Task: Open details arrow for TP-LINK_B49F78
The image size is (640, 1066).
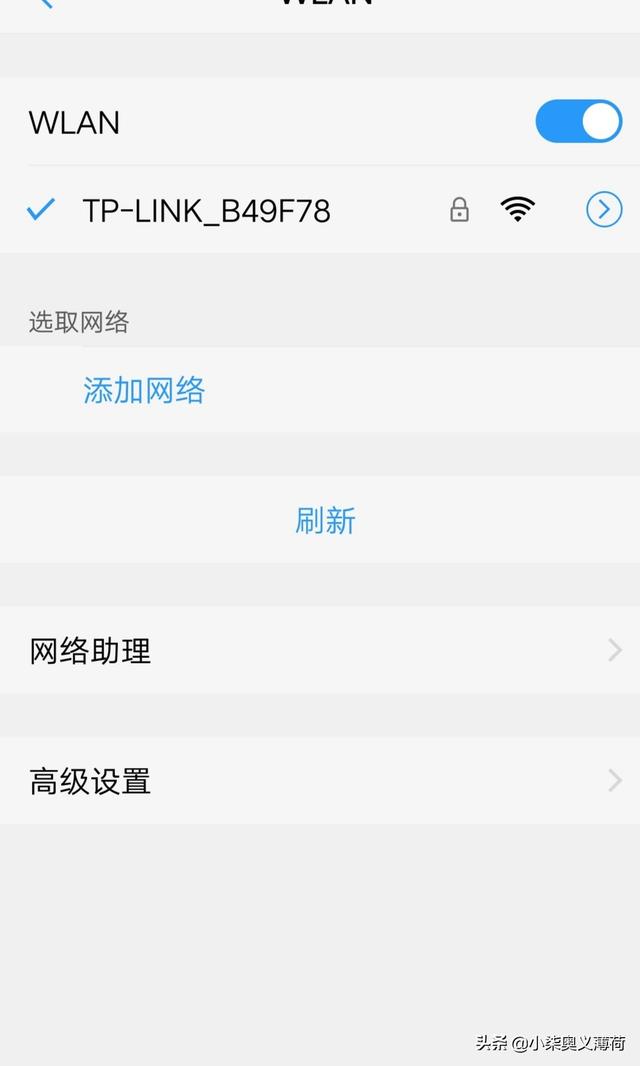Action: [x=603, y=209]
